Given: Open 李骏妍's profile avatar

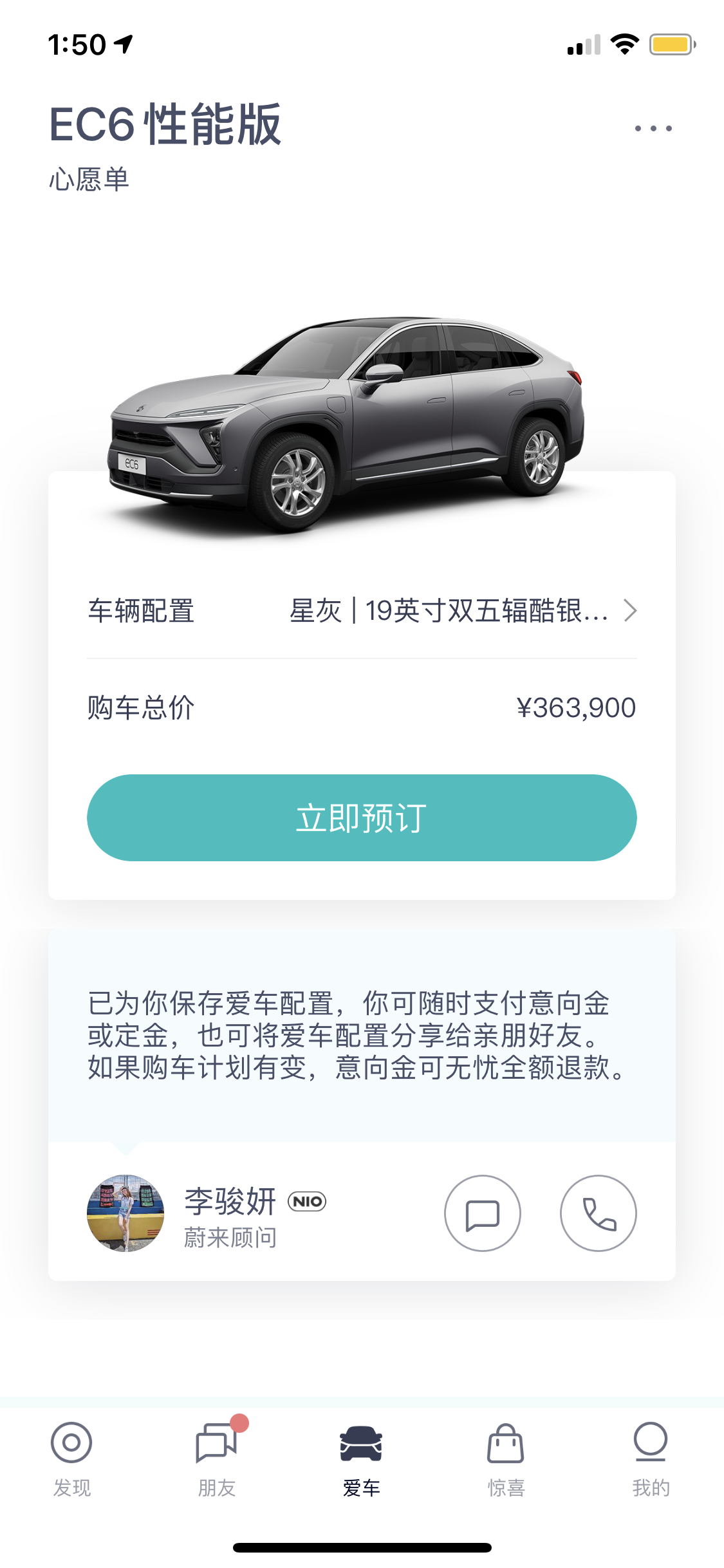Looking at the screenshot, I should (125, 1213).
